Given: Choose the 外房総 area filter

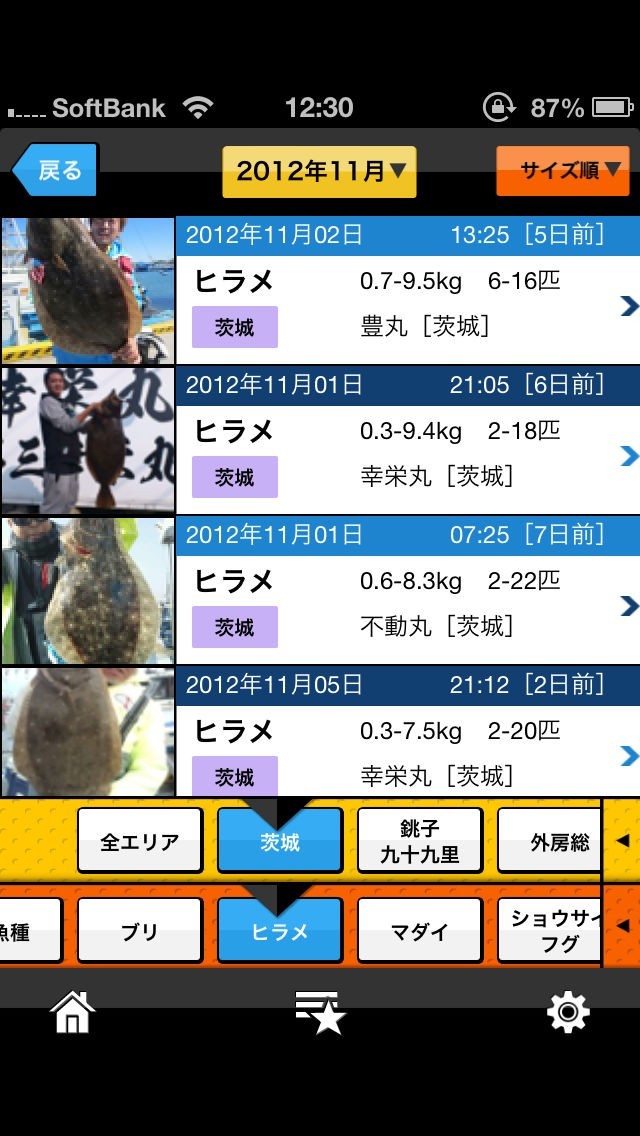Looking at the screenshot, I should point(550,842).
